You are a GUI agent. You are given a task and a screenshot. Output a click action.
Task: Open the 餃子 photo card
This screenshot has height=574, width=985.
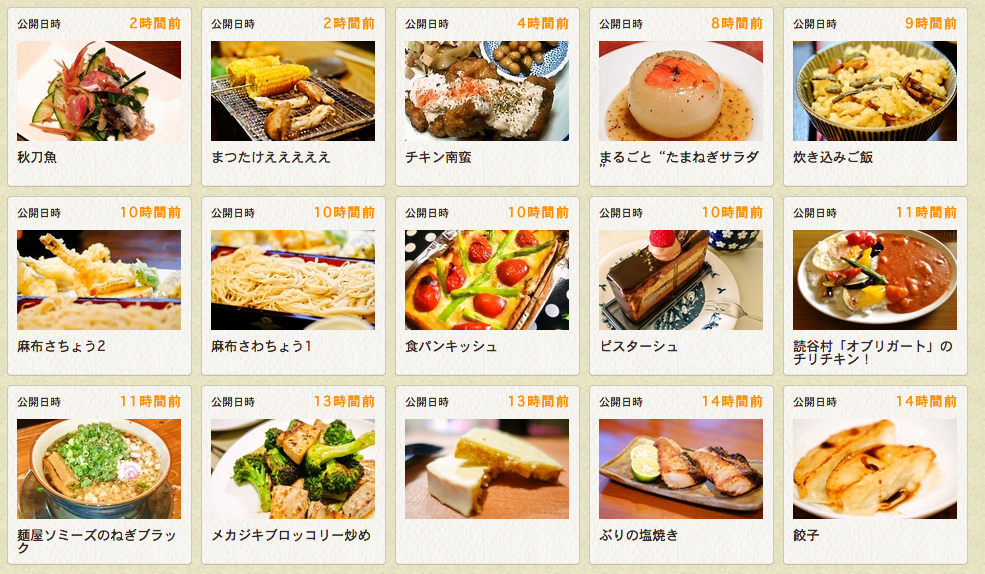pyautogui.click(x=875, y=469)
